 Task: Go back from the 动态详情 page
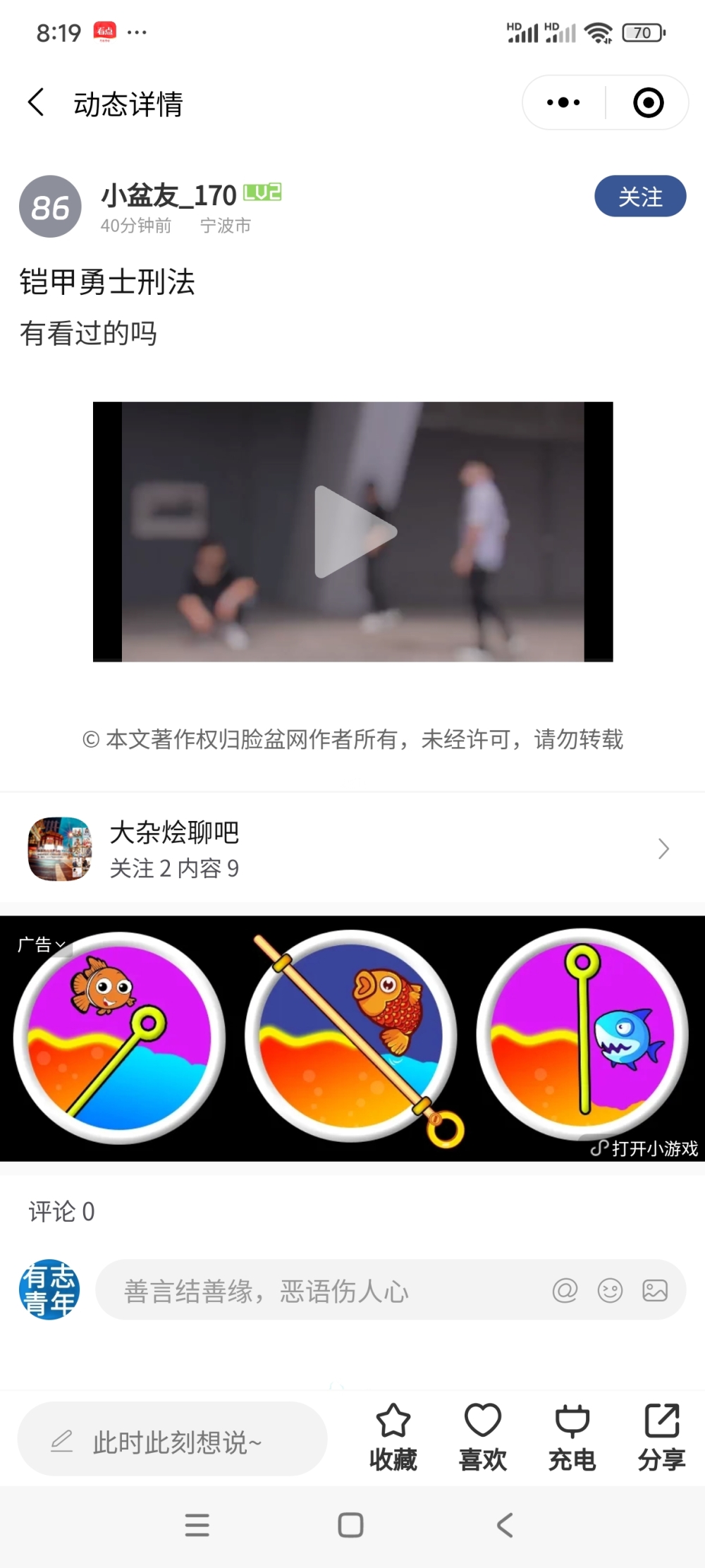(37, 103)
